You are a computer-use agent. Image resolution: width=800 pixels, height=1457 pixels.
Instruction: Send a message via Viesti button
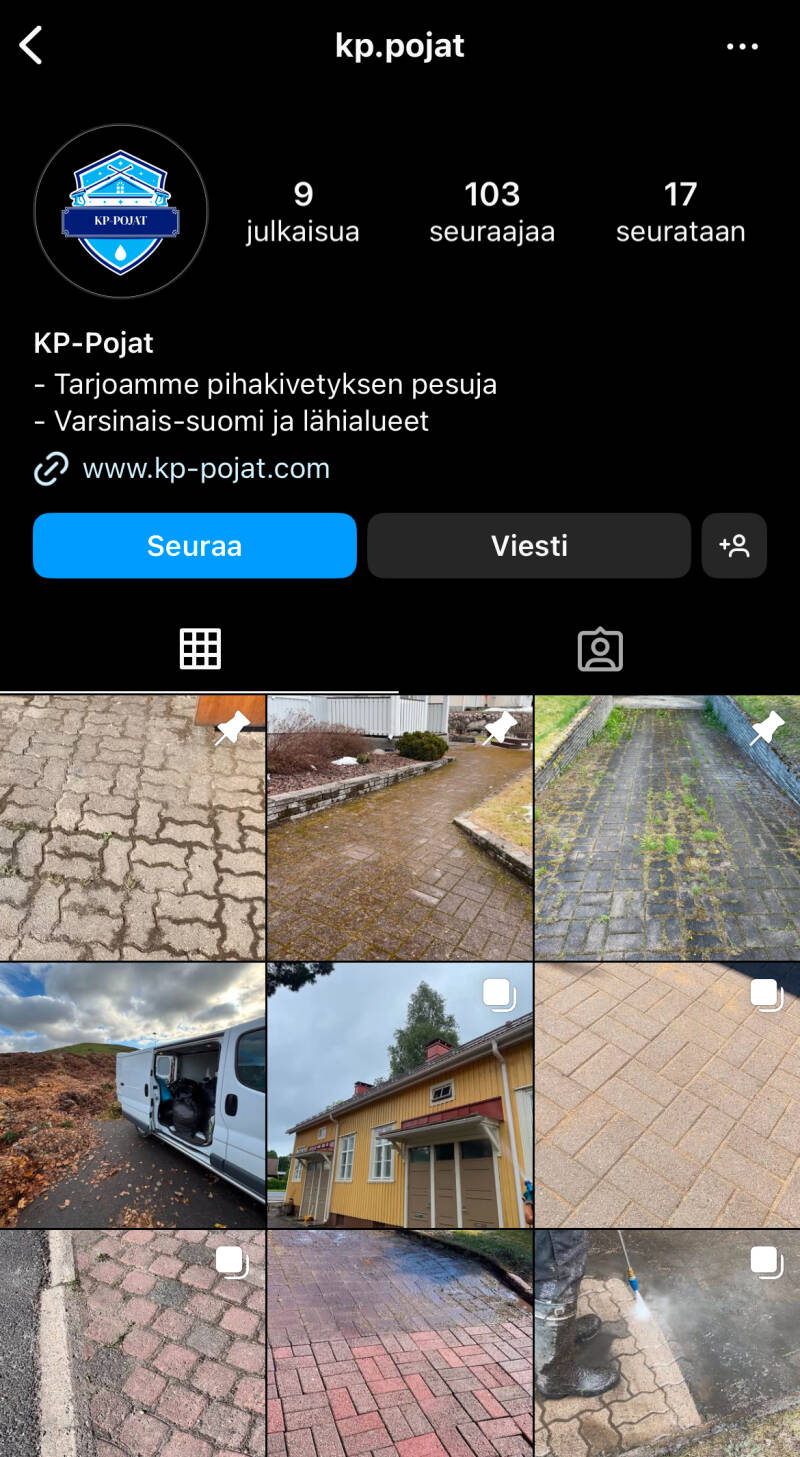[x=529, y=546]
